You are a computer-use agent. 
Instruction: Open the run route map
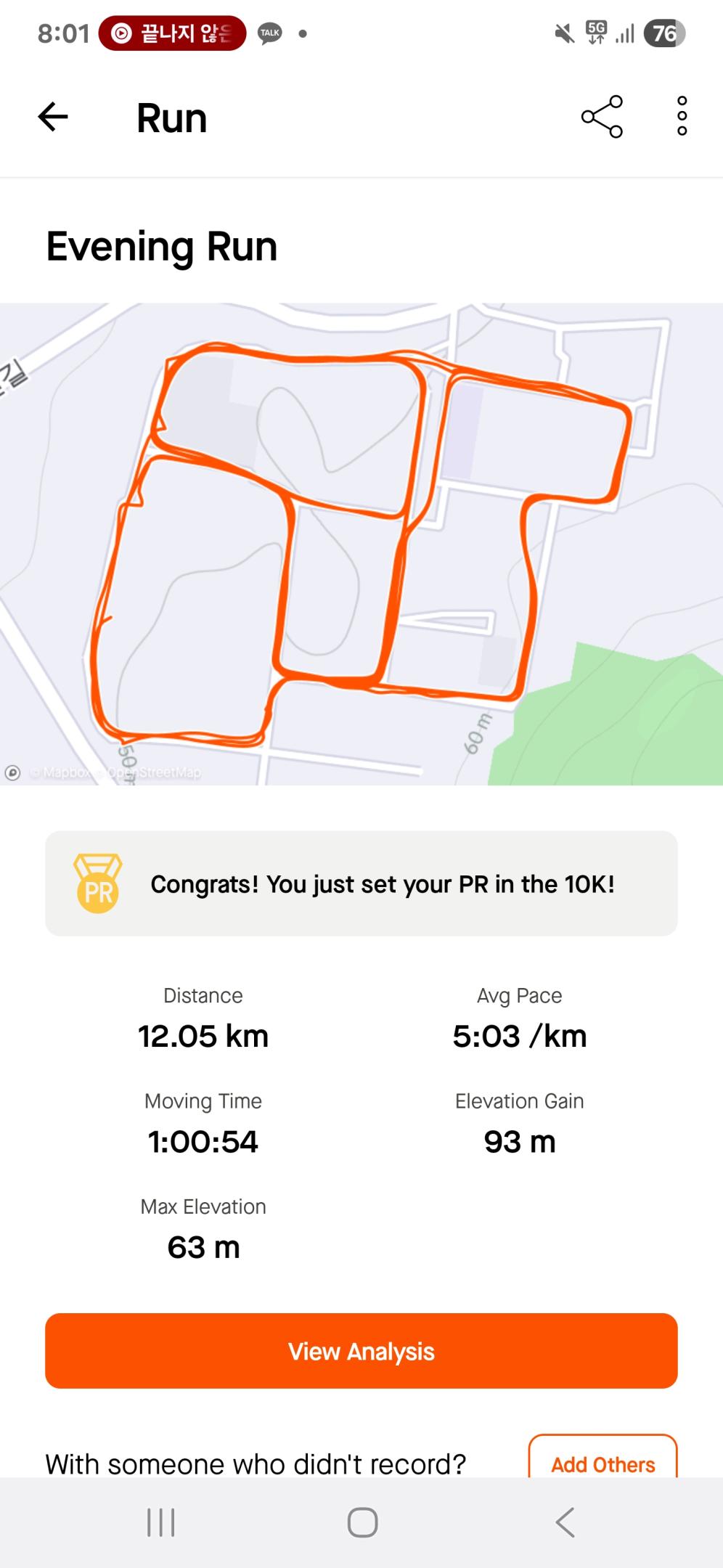(361, 543)
